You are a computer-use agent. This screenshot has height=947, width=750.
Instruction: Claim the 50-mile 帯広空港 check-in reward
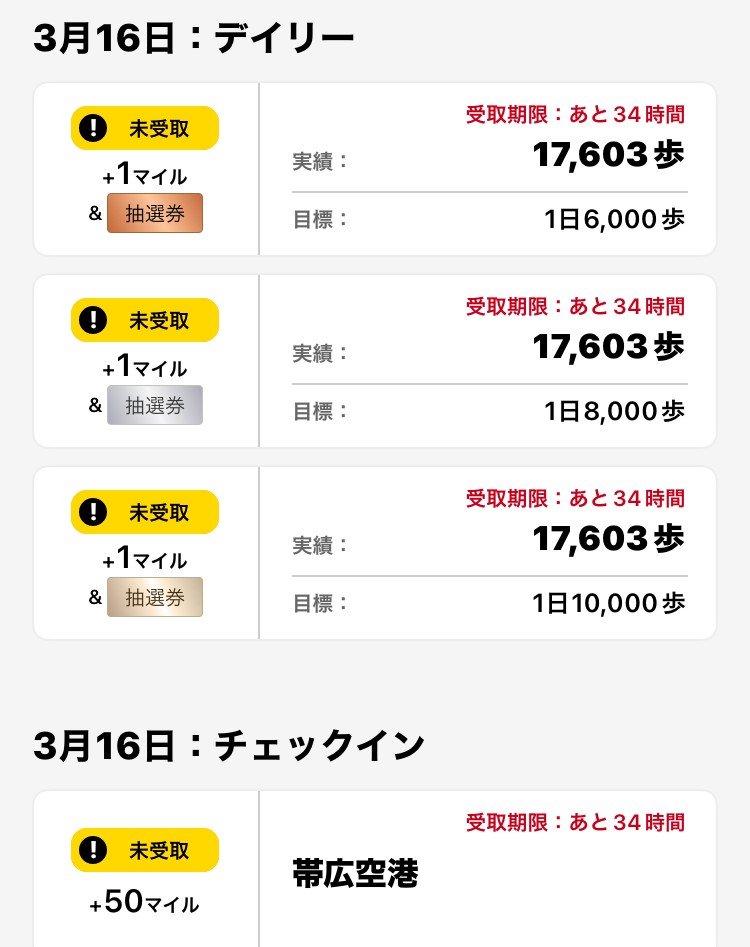click(144, 850)
